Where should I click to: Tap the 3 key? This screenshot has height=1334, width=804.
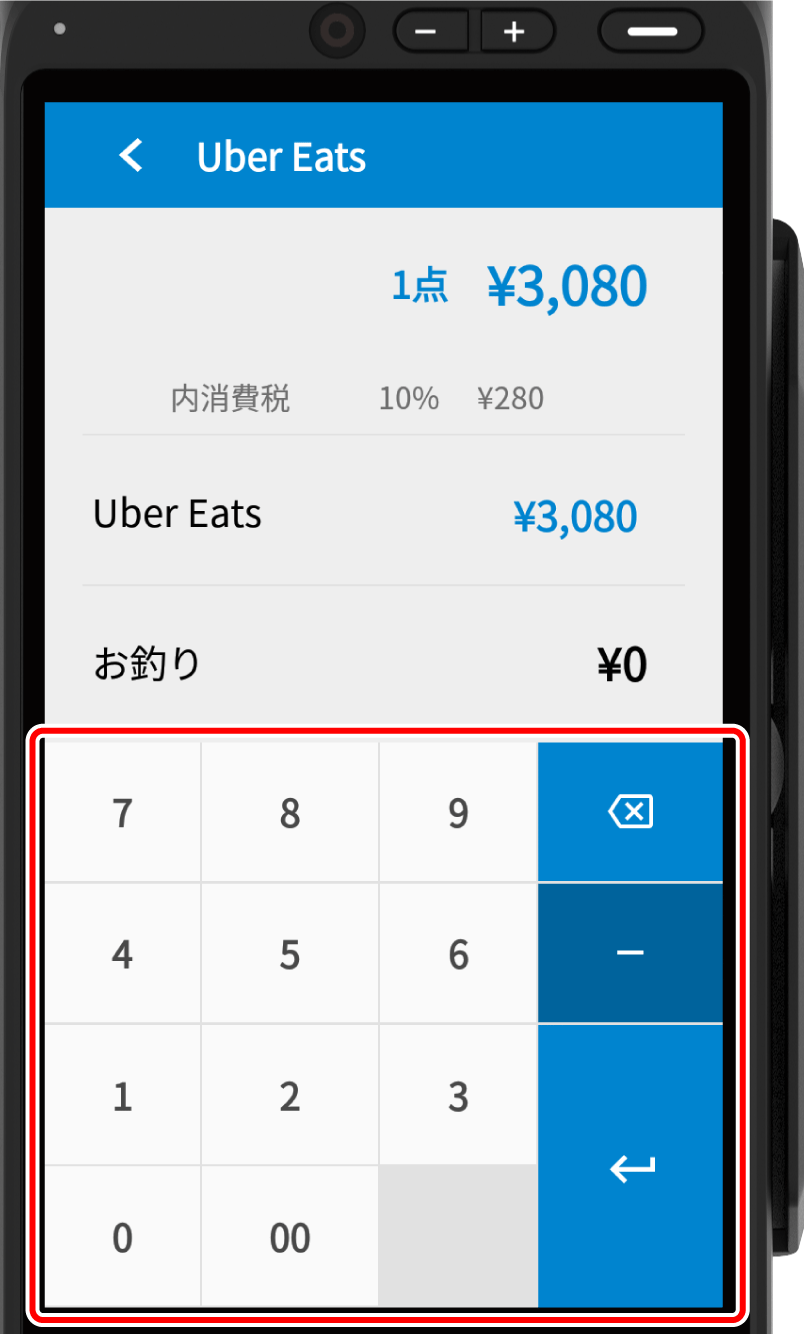pyautogui.click(x=458, y=1097)
